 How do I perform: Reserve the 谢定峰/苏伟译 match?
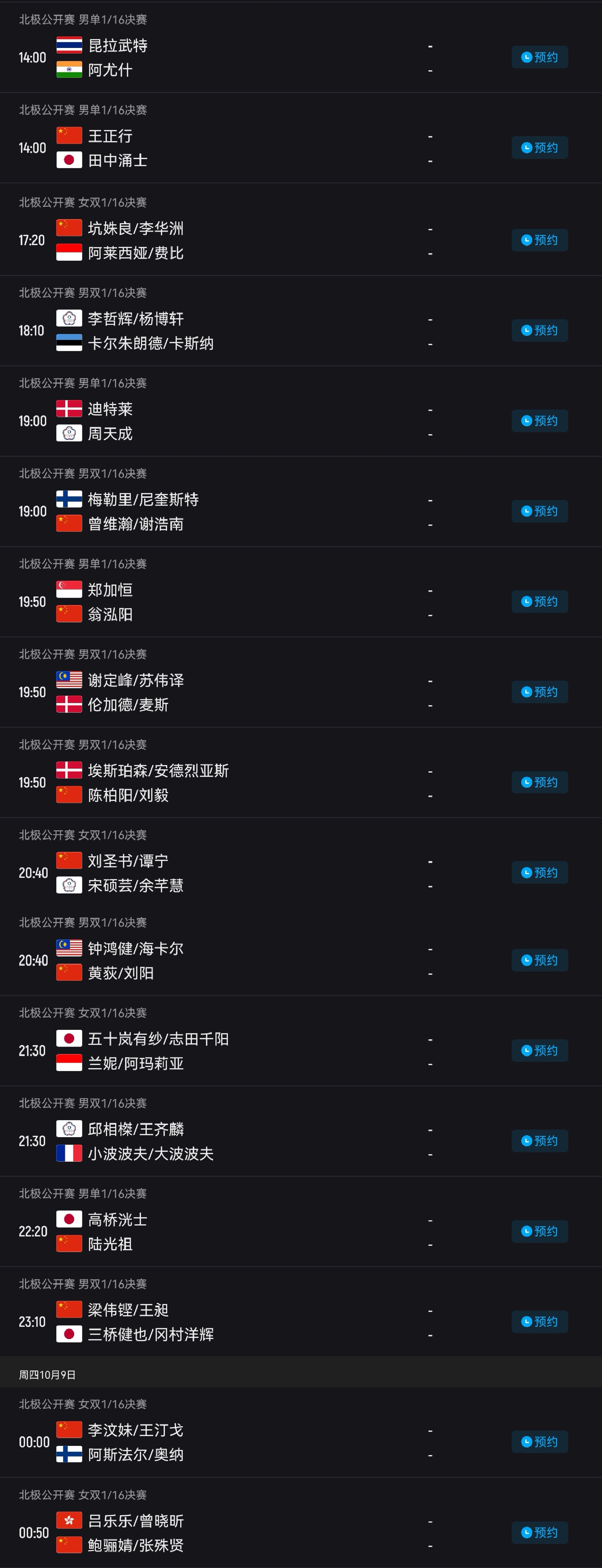[539, 692]
